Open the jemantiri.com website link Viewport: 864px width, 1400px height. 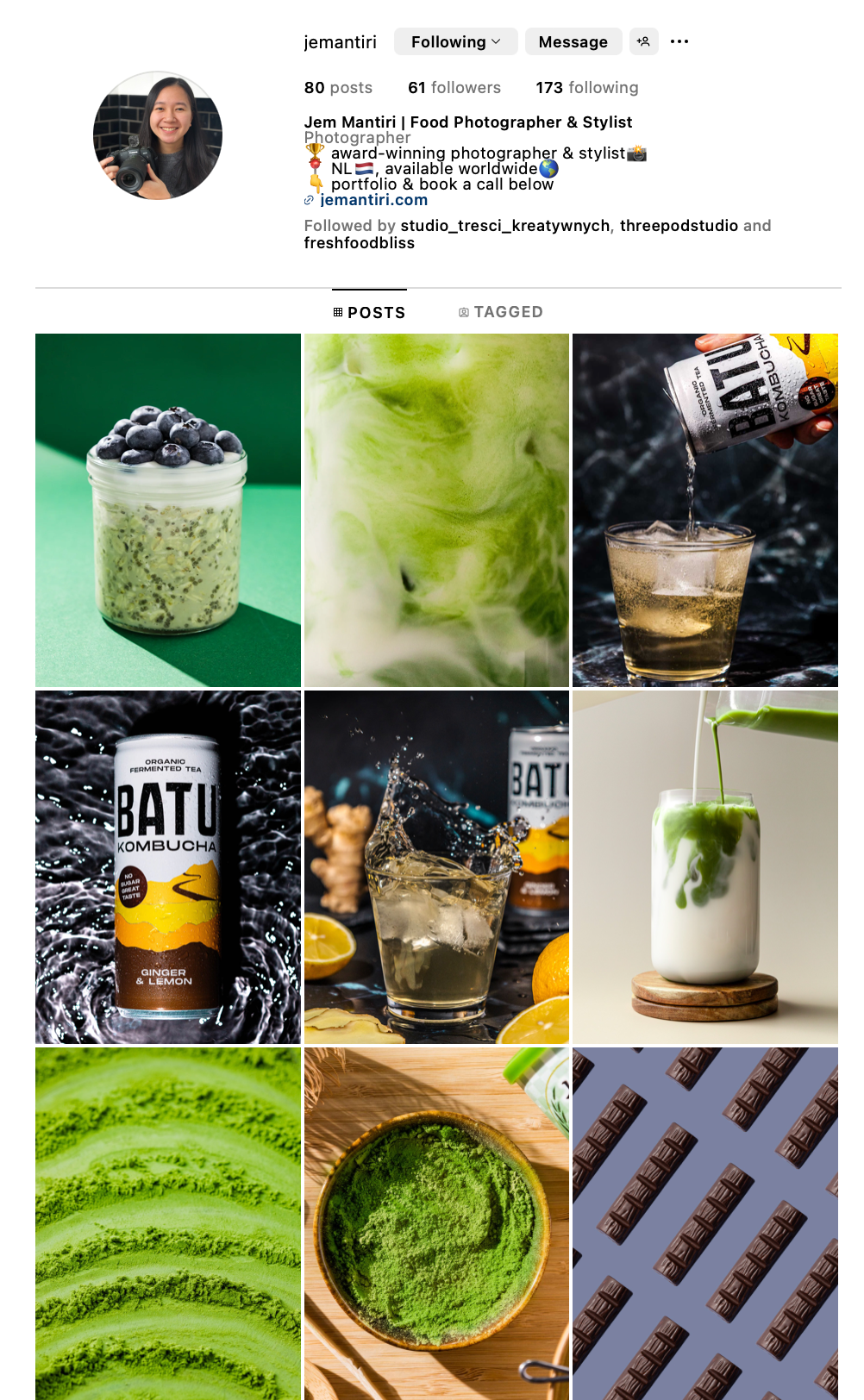(x=373, y=199)
